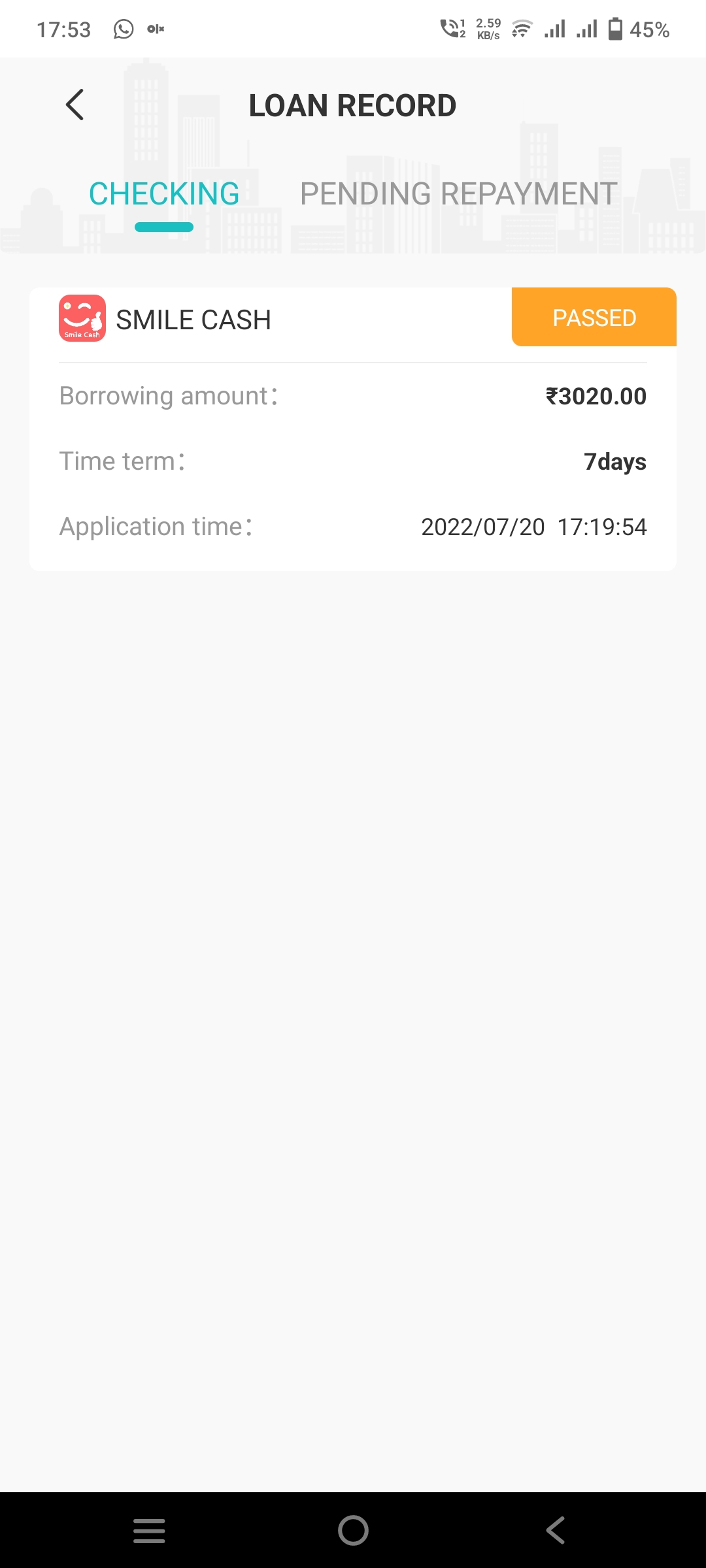Open the Smile Cash loan record card
The height and width of the screenshot is (1568, 706).
(x=353, y=429)
